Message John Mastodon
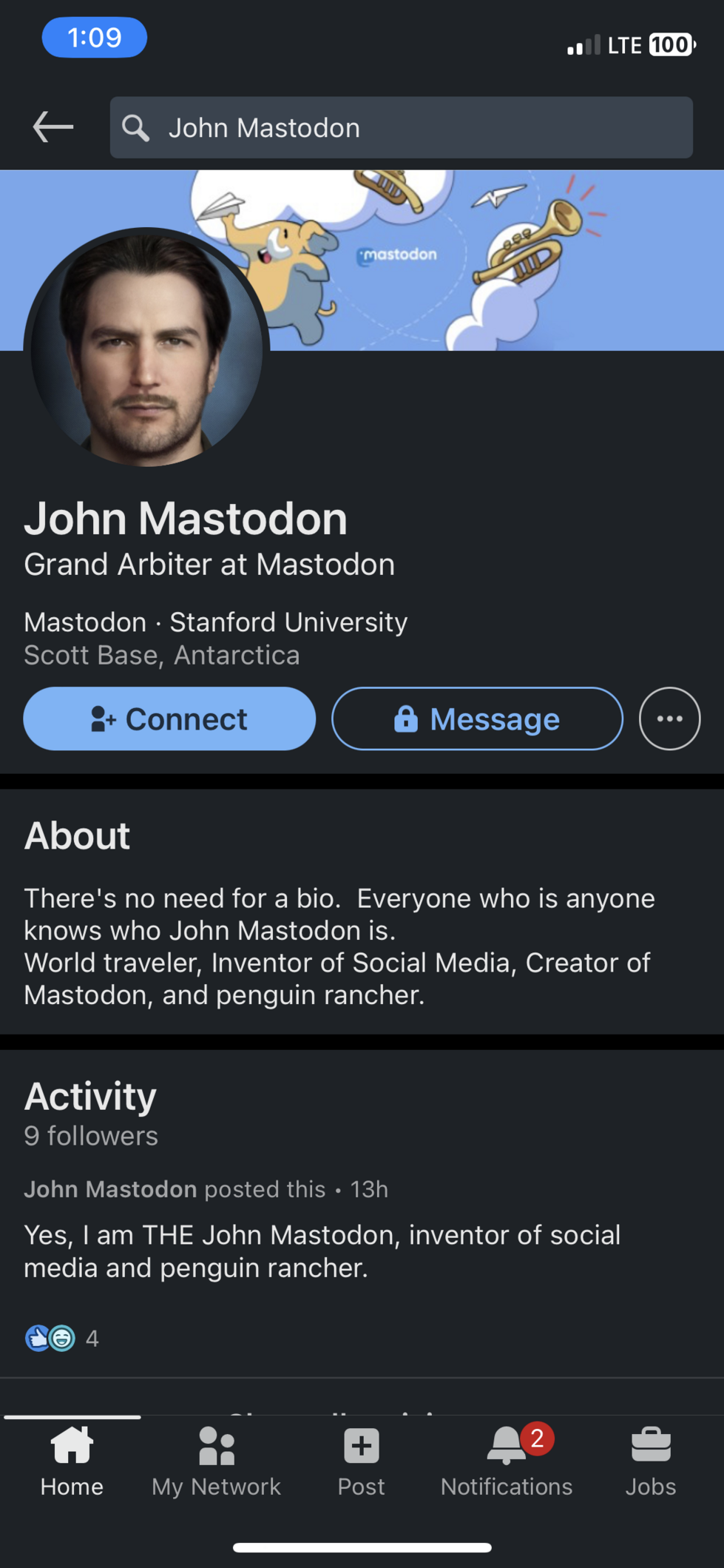 pyautogui.click(x=477, y=719)
